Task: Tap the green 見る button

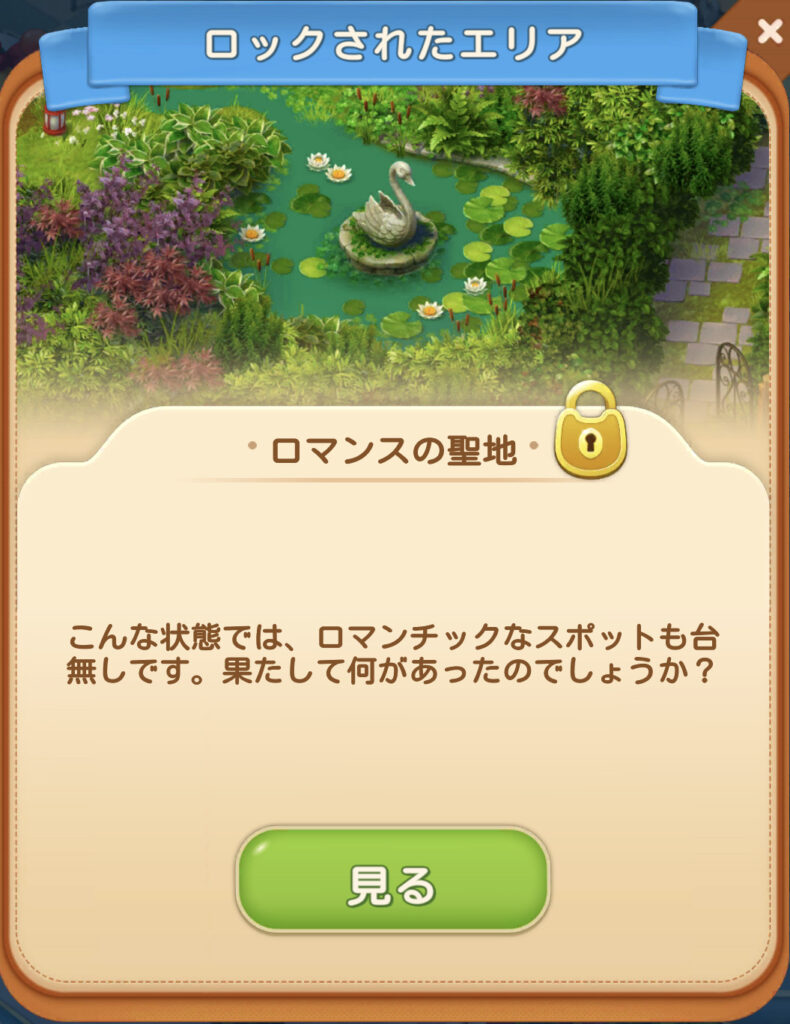Action: [x=393, y=882]
